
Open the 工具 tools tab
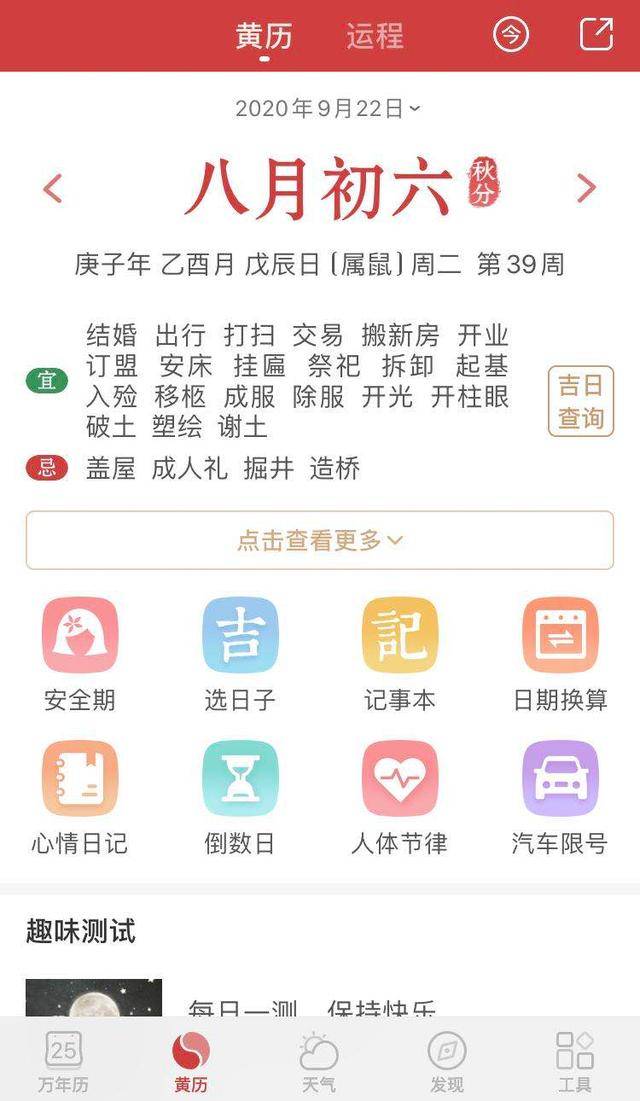(x=575, y=1062)
